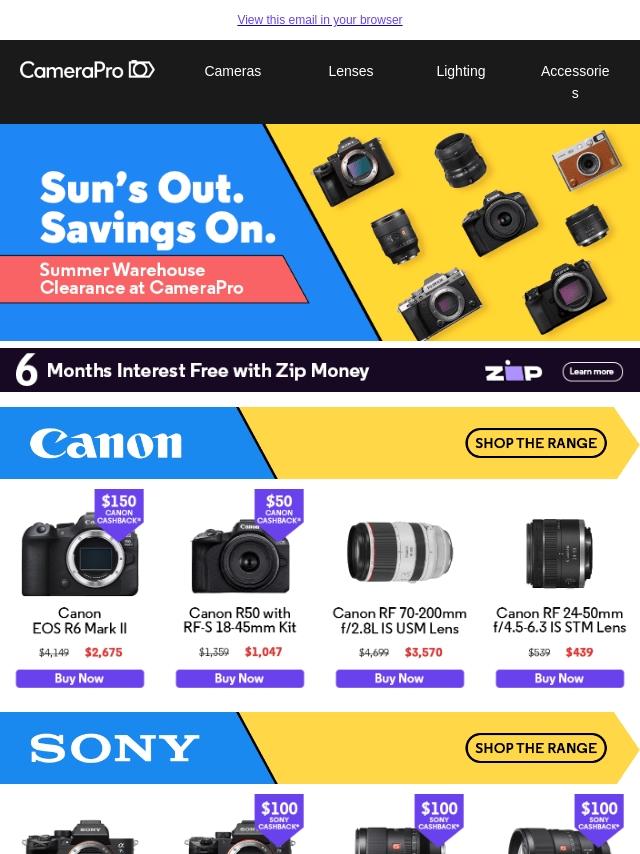The height and width of the screenshot is (854, 640).
Task: Buy the Canon RF 24-50mm STM lens
Action: [x=560, y=678]
